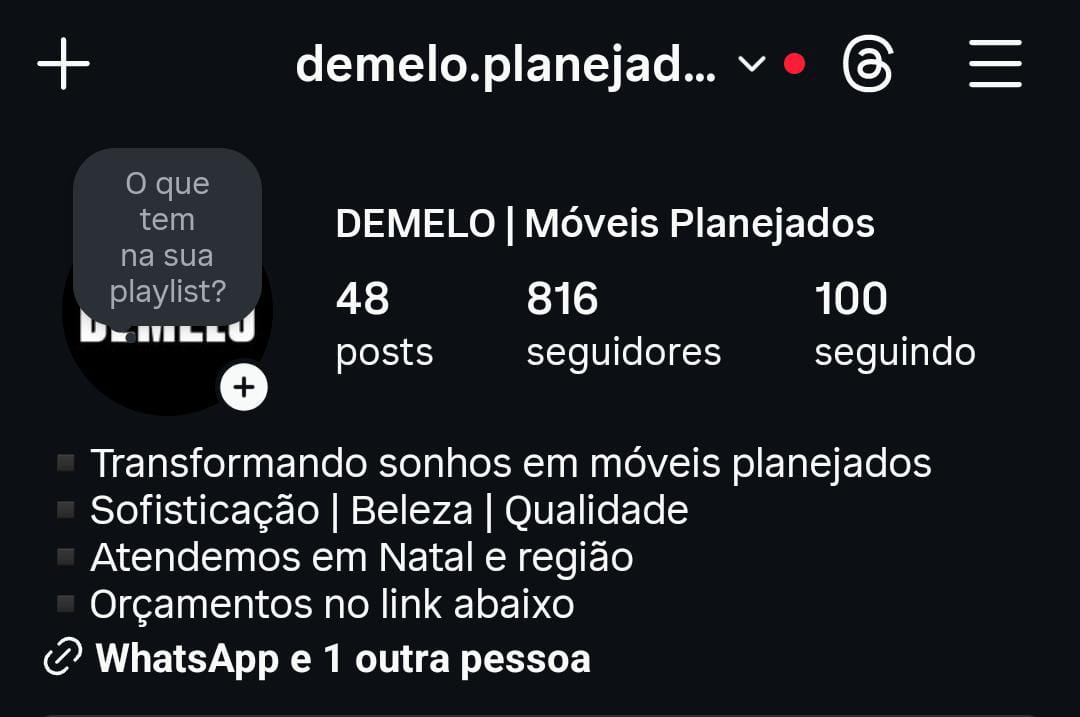View the 816 seguidores list
1080x717 pixels.
(x=623, y=324)
